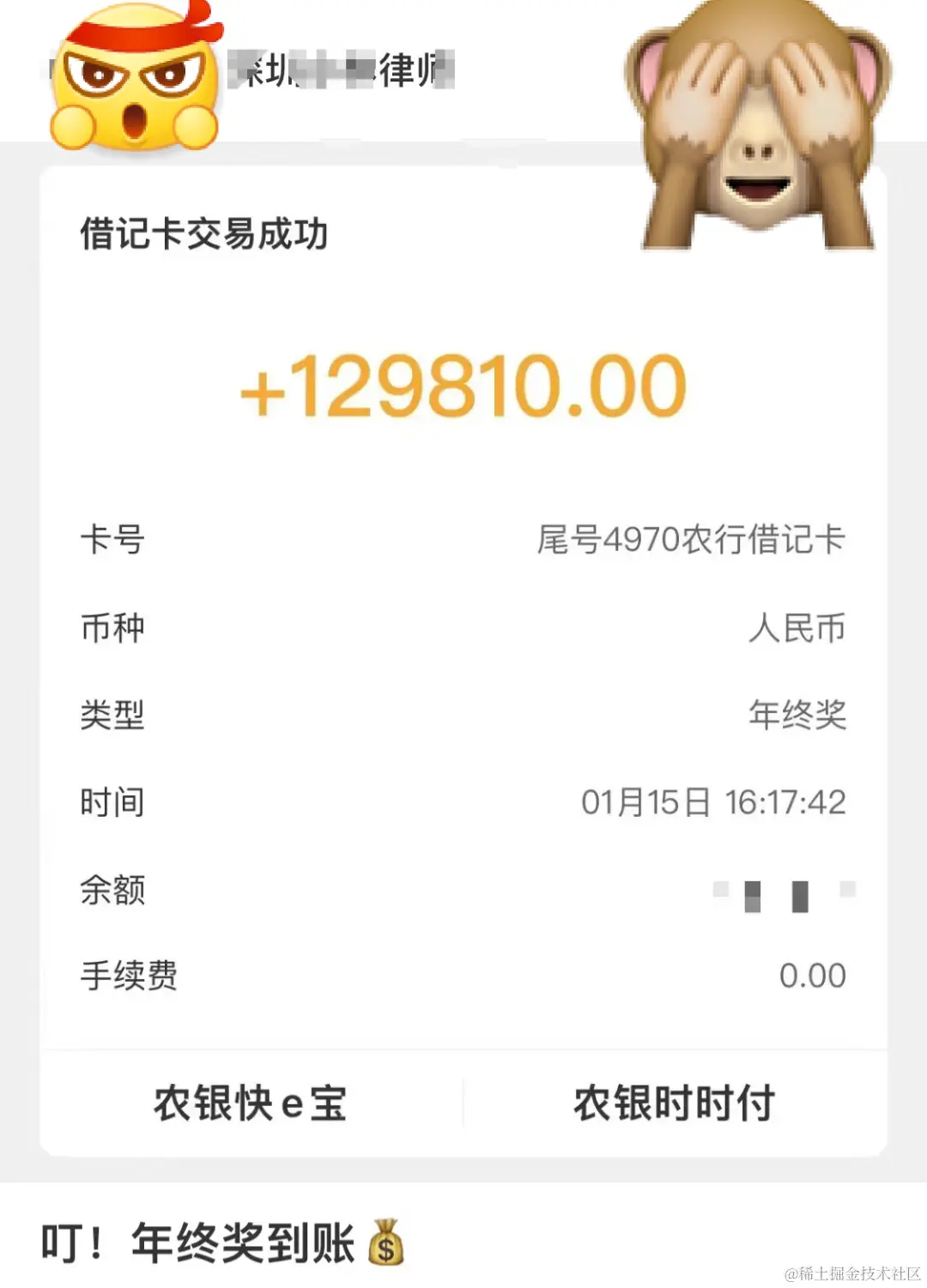The width and height of the screenshot is (927, 1288).
Task: Tap the 尾号4970农行借记卡 card info
Action: (x=691, y=541)
